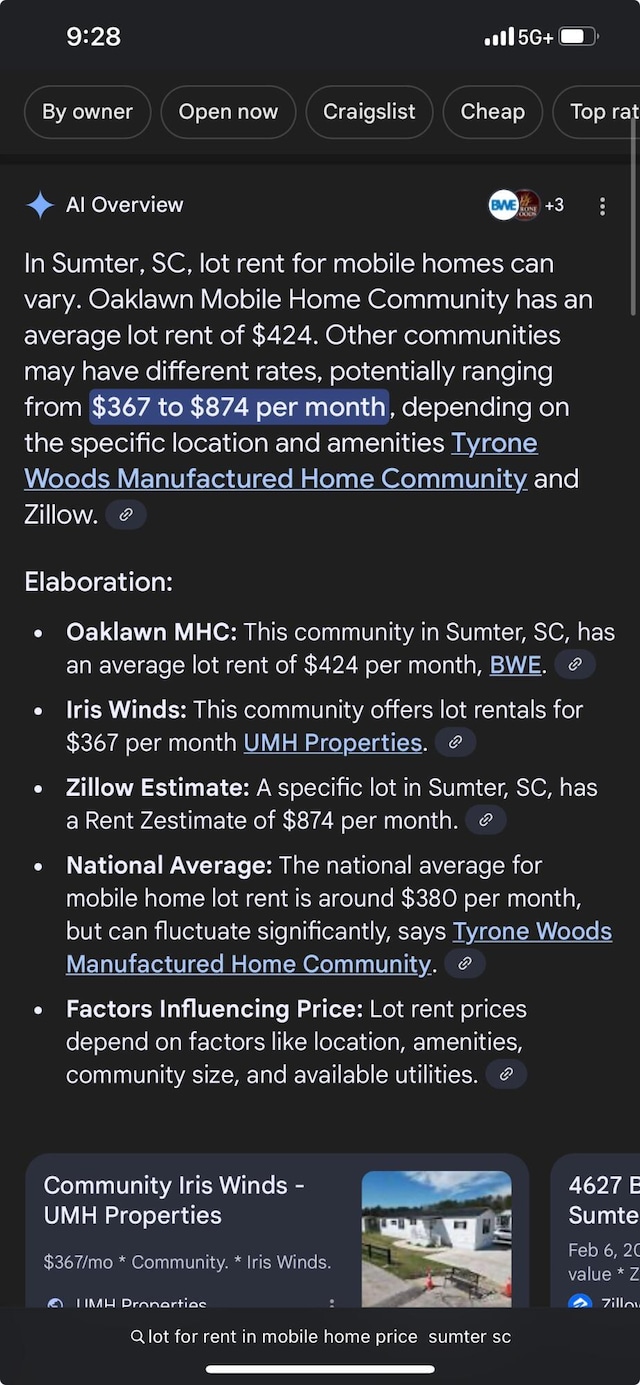This screenshot has width=640, height=1385.
Task: Tap source link icon after Zillow Estimate bullet
Action: (x=486, y=820)
